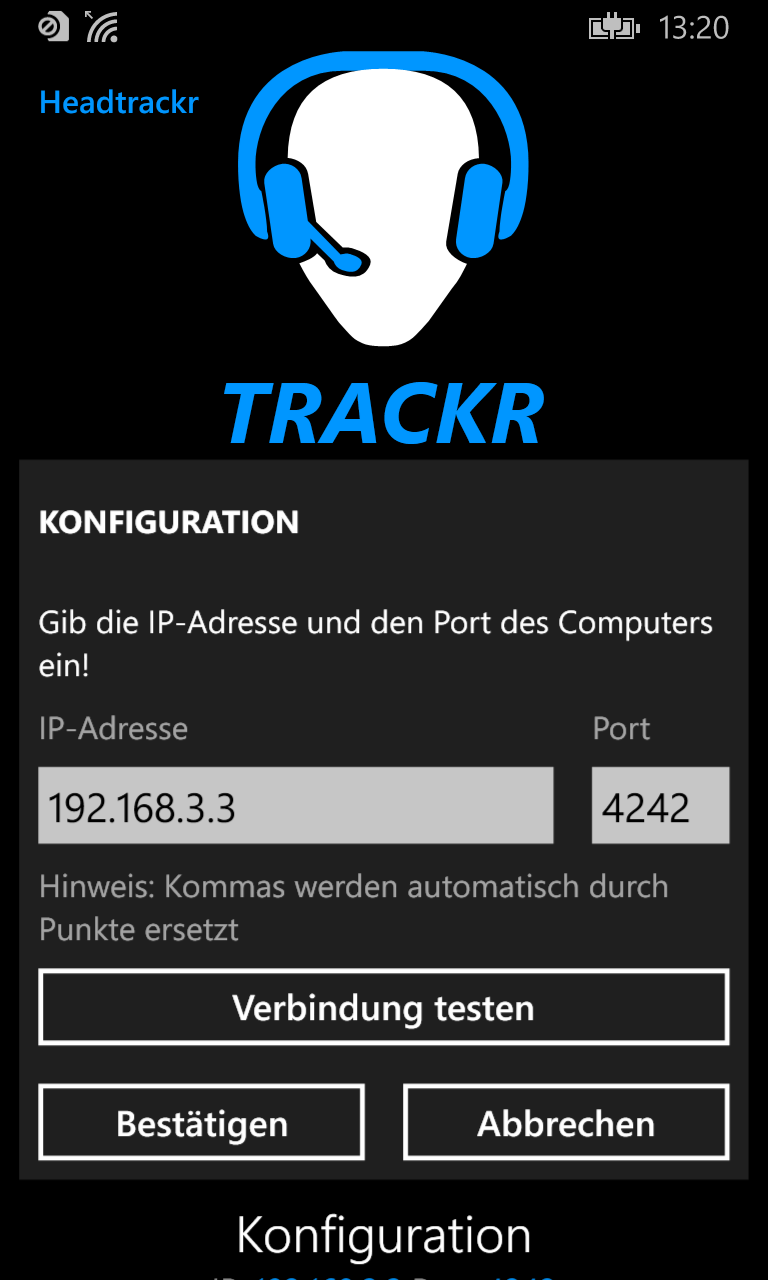Edit the Port field showing 4242
This screenshot has width=768, height=1280.
(660, 806)
